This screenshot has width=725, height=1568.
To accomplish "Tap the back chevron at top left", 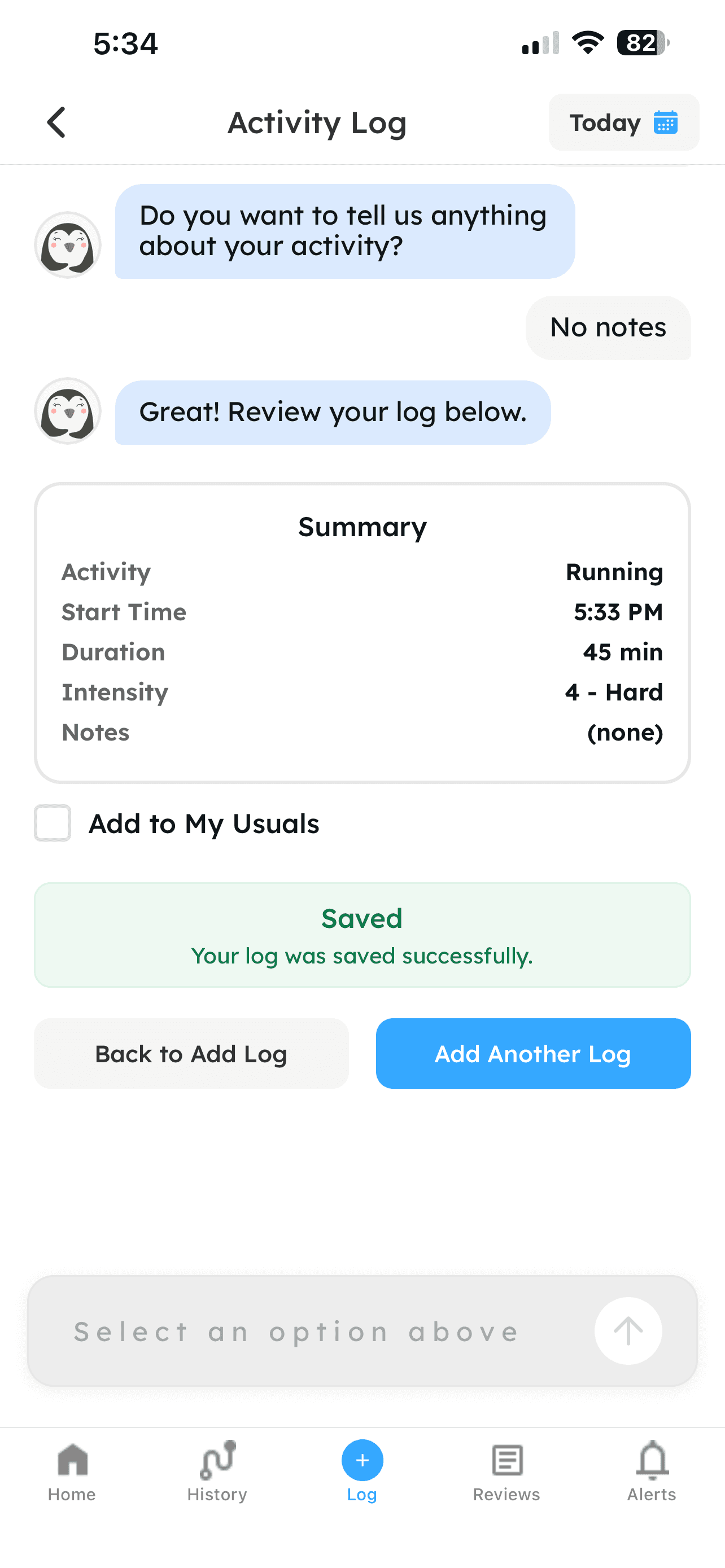I will pyautogui.click(x=55, y=122).
